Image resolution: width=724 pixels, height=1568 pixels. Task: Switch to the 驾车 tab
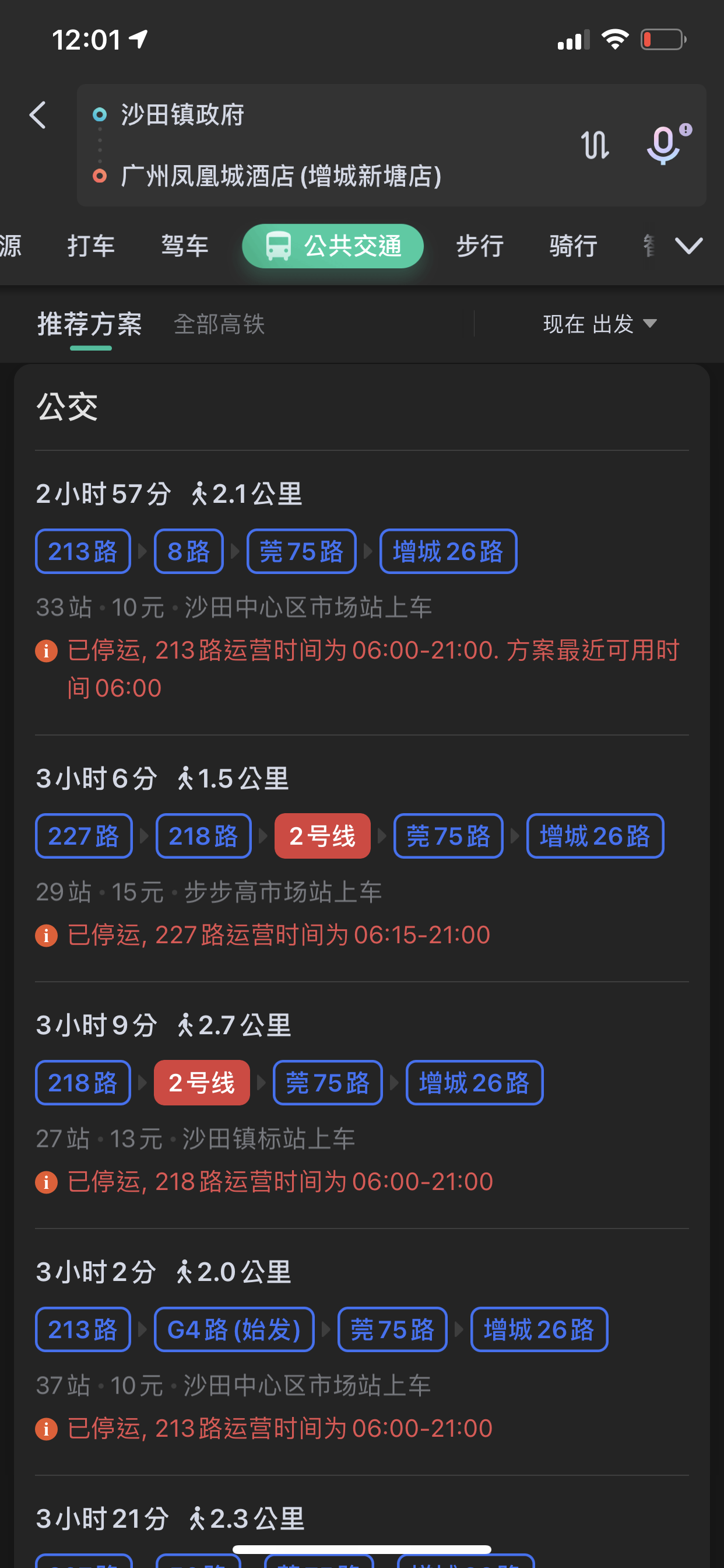[184, 246]
